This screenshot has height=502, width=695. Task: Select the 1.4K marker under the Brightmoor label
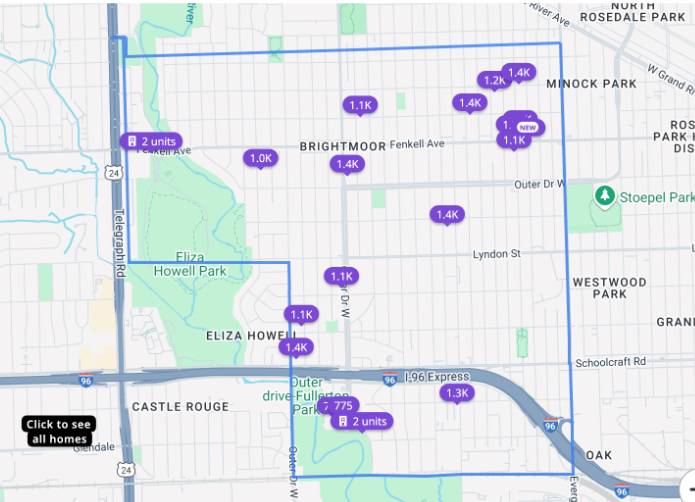tap(347, 164)
